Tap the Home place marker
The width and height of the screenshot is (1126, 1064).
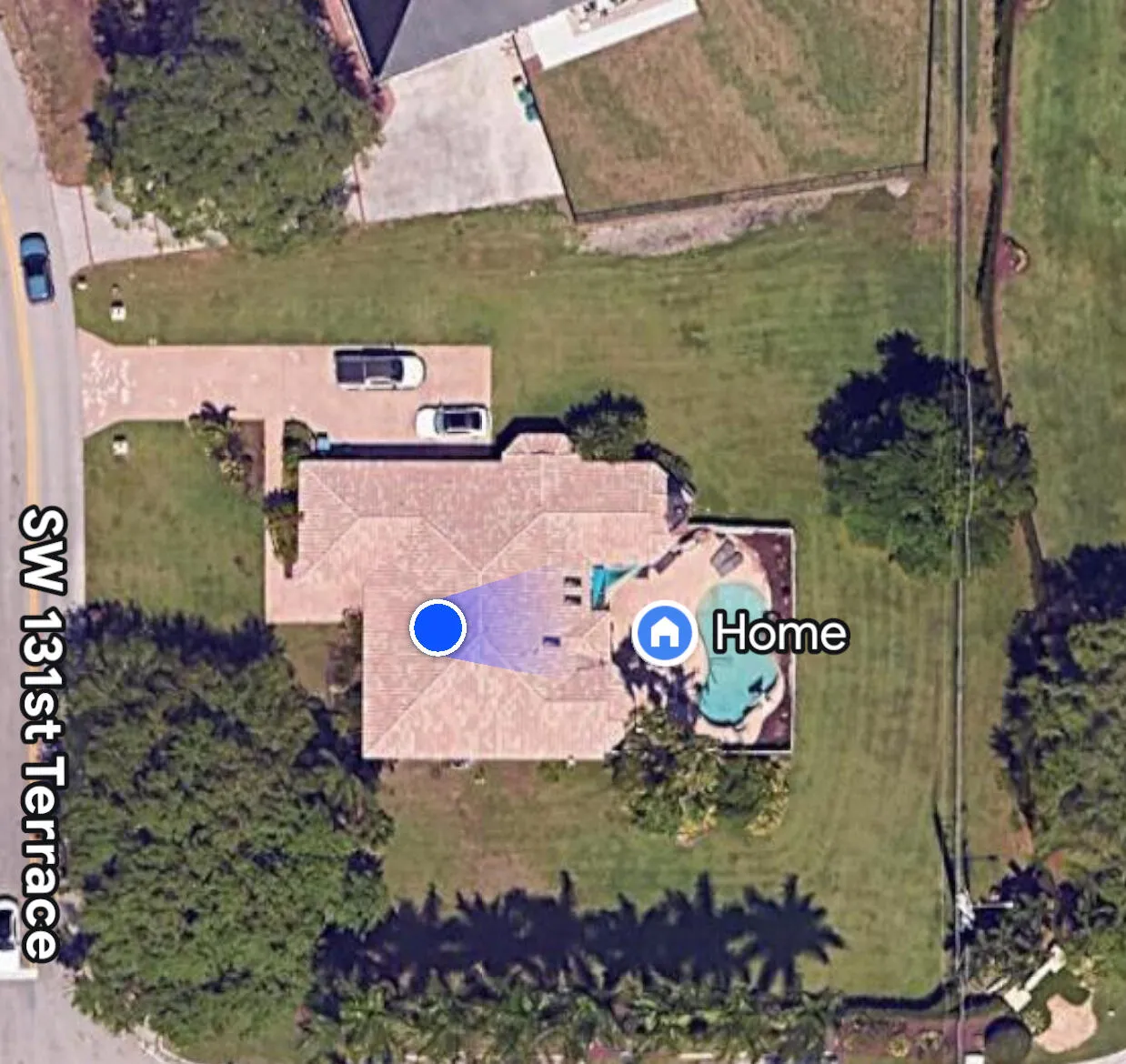click(x=665, y=632)
